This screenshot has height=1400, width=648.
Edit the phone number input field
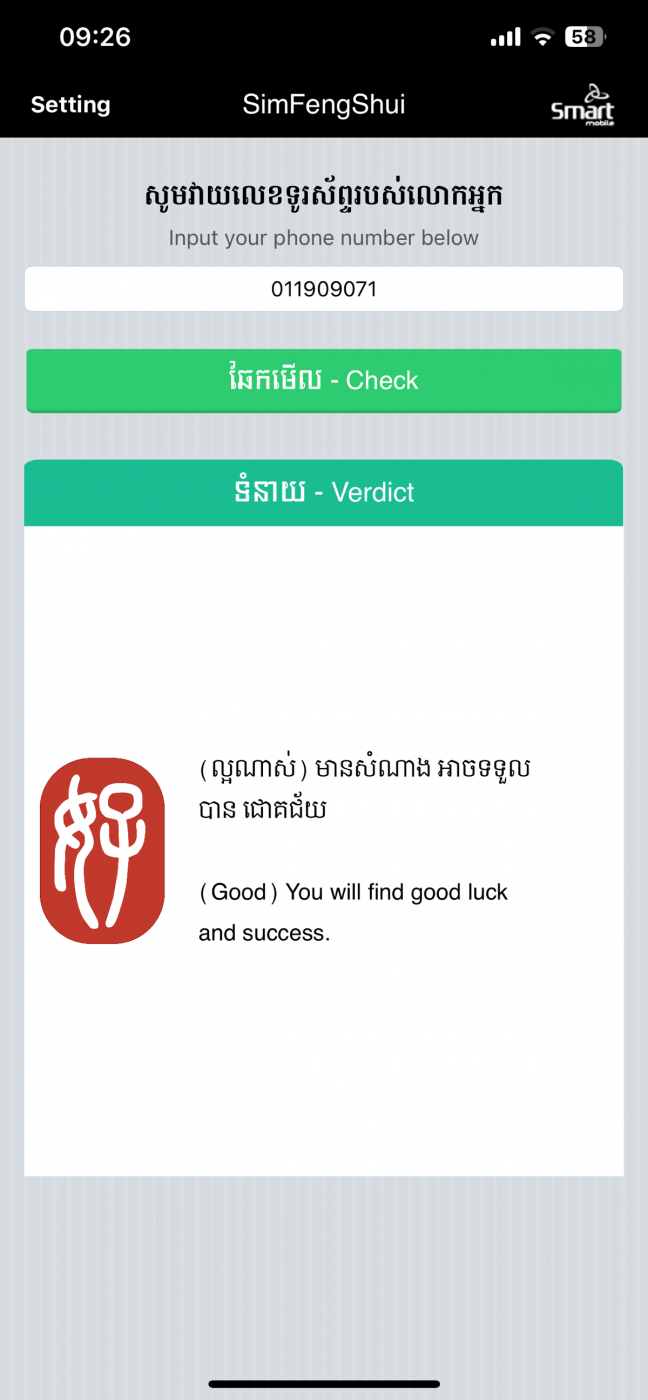point(324,290)
